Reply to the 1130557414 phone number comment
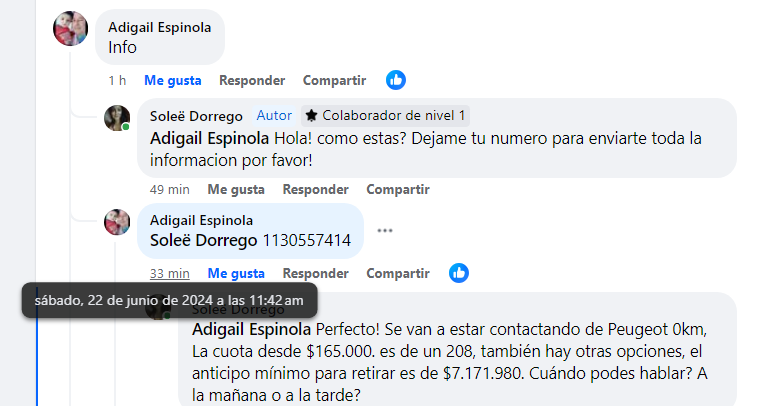Viewport: 761px width, 406px height. pos(315,273)
